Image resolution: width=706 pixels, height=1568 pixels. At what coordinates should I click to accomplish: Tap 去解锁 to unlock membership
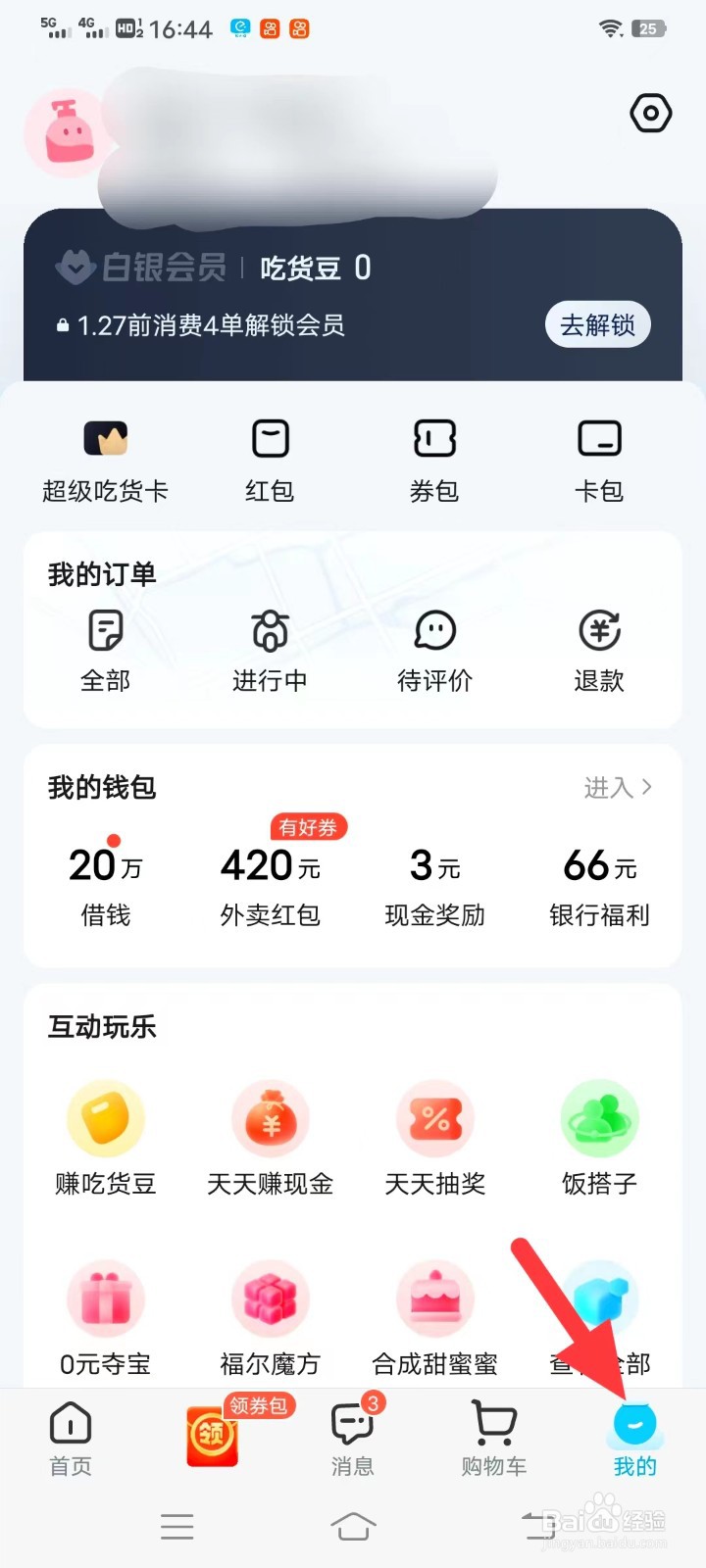(x=597, y=323)
